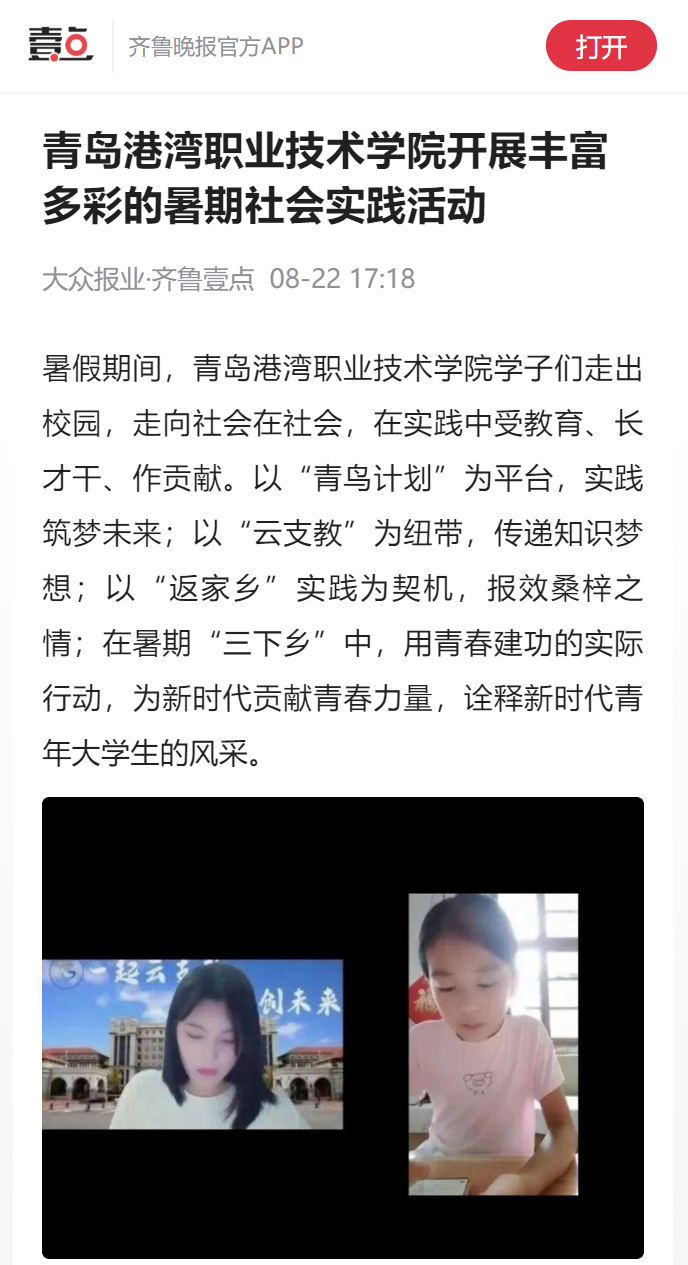Tap the 齐鲁晚报官方APP banner
The image size is (688, 1265).
pyautogui.click(x=215, y=46)
